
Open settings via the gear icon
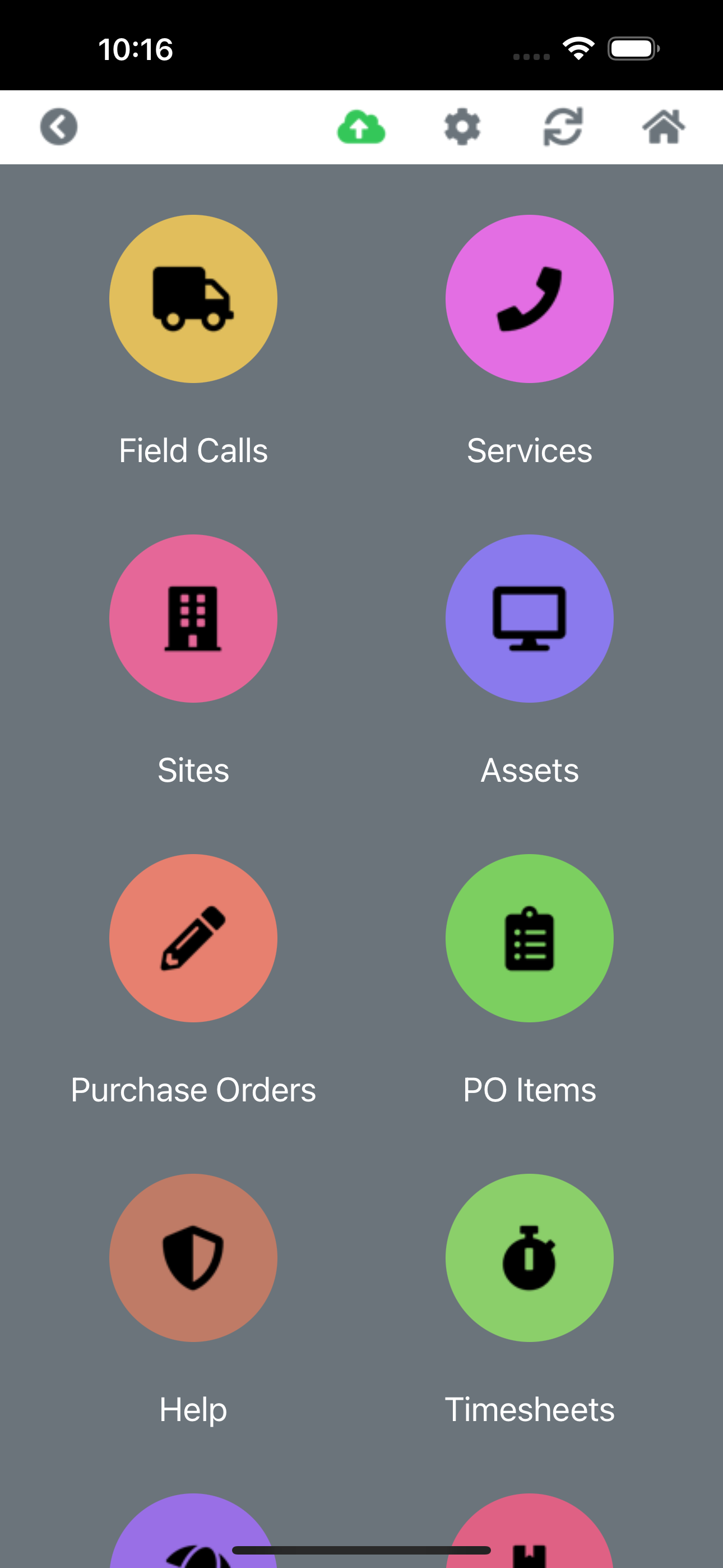[462, 127]
